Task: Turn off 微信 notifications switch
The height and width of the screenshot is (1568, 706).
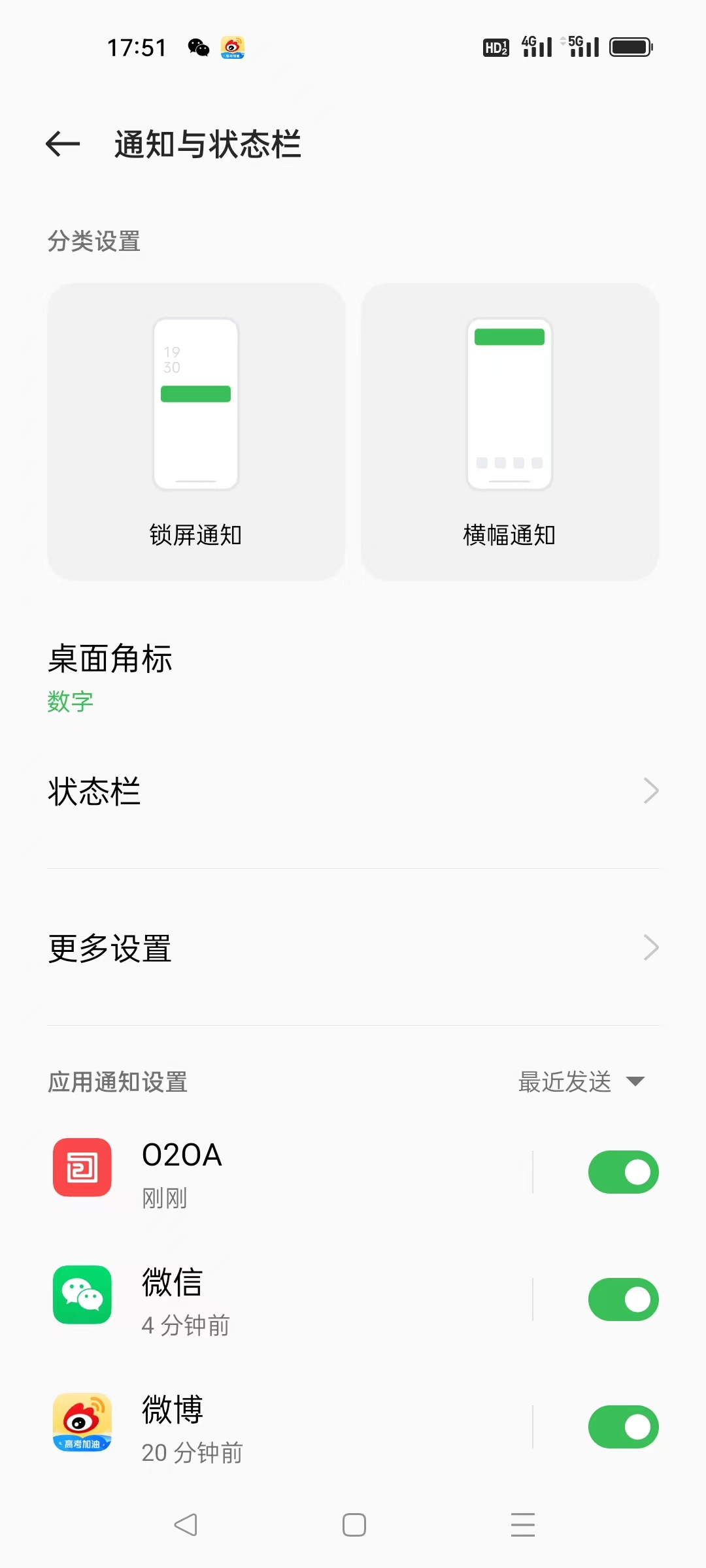Action: [623, 1299]
